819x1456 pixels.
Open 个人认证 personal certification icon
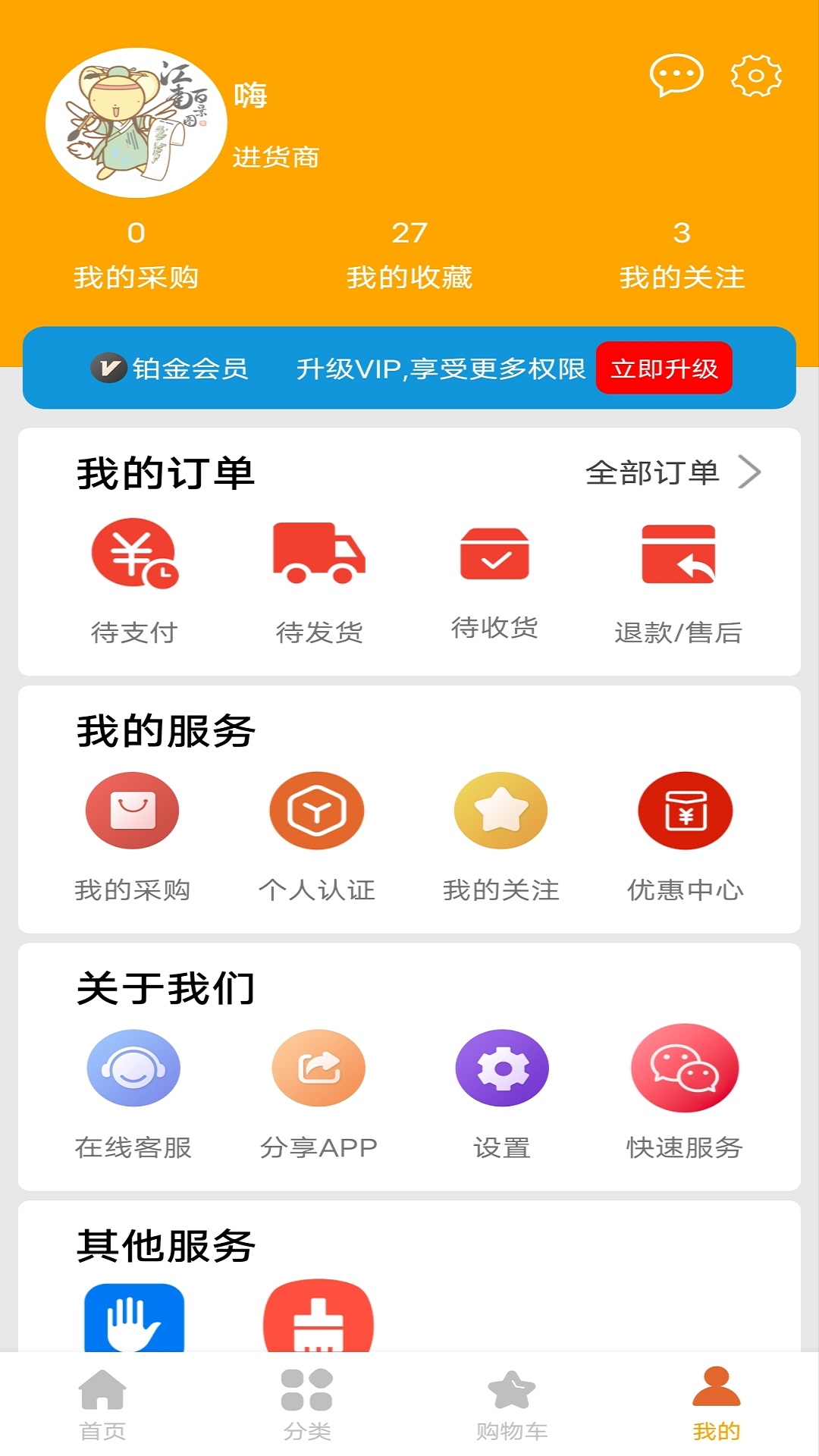[x=318, y=810]
